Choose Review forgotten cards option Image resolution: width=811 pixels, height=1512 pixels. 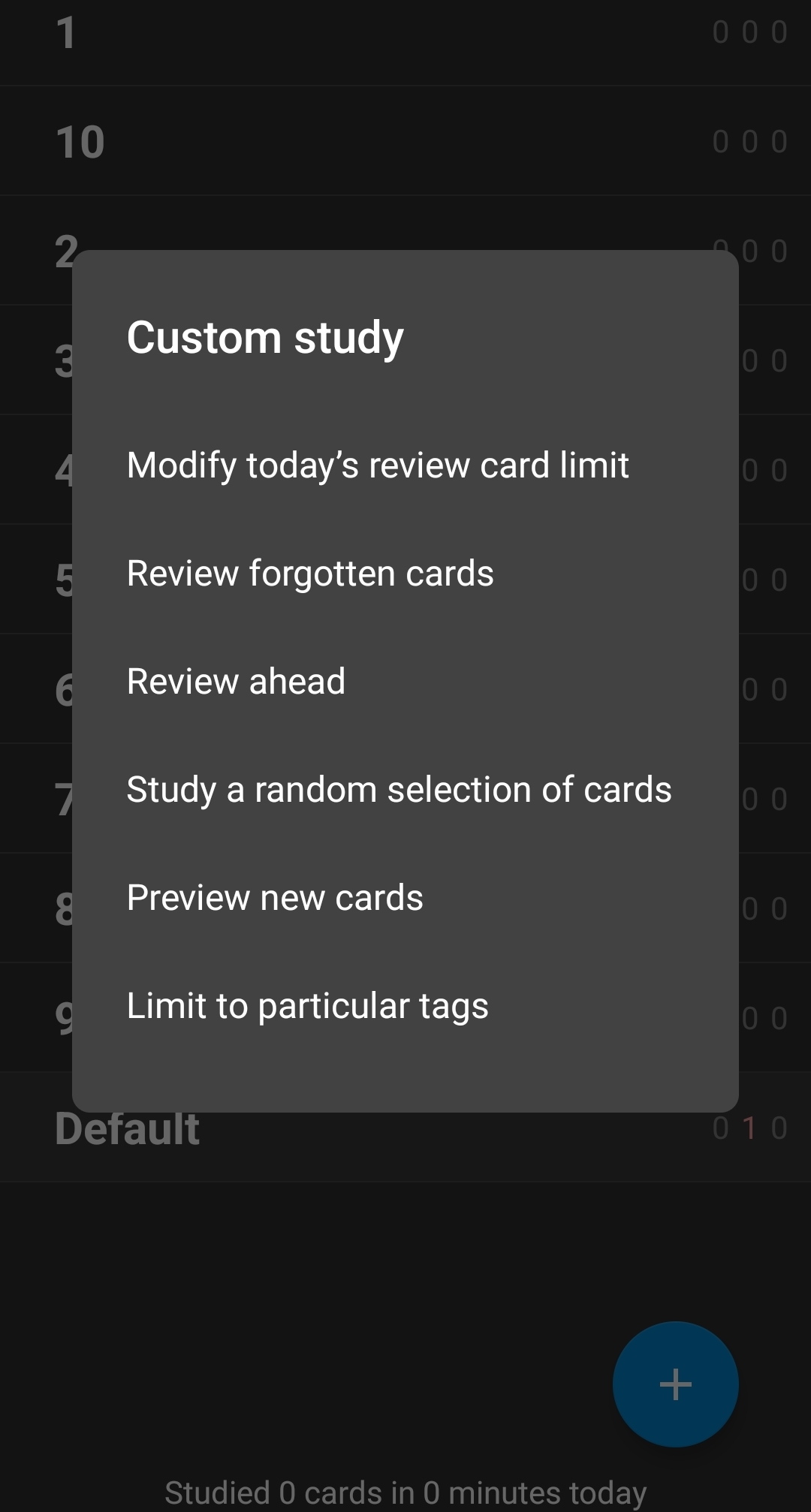310,574
